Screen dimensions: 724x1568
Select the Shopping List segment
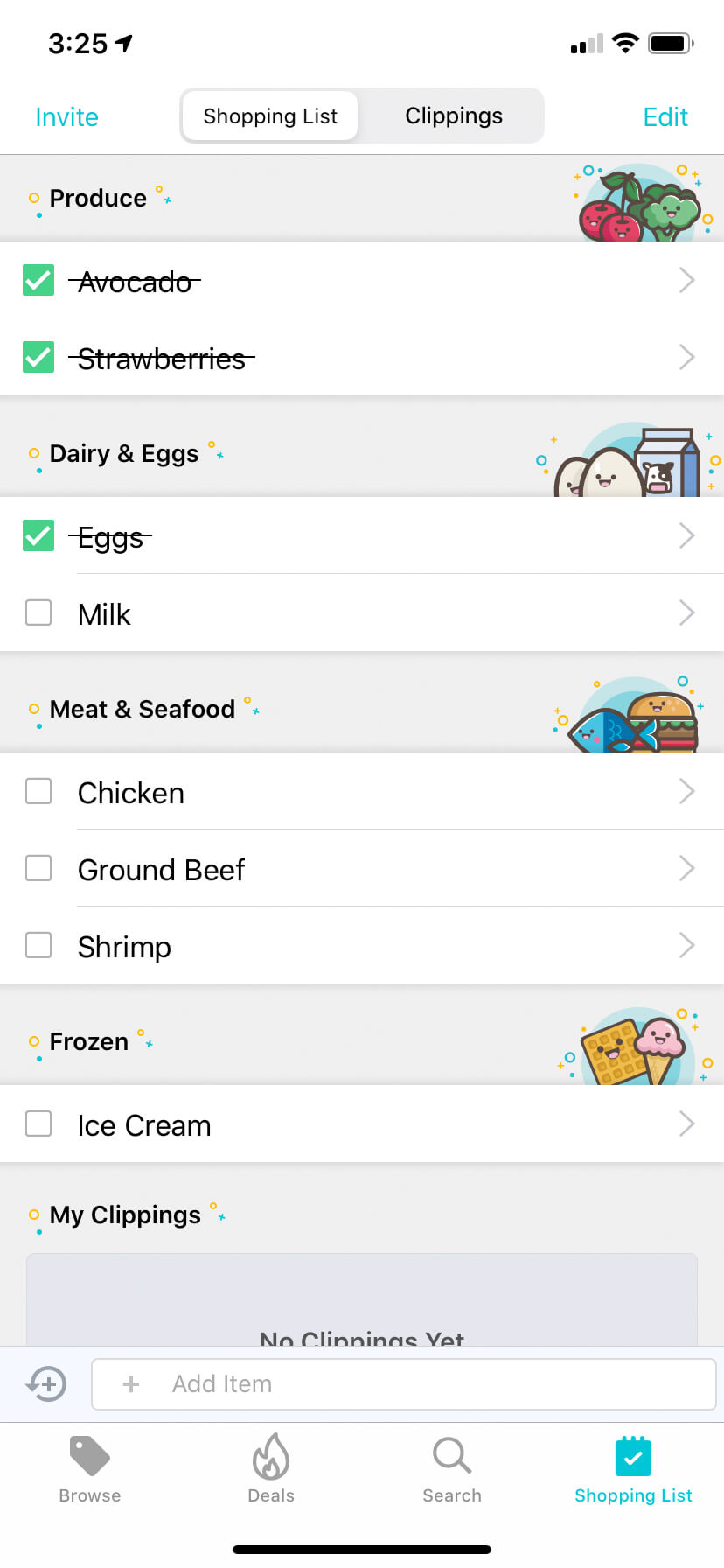click(x=270, y=115)
